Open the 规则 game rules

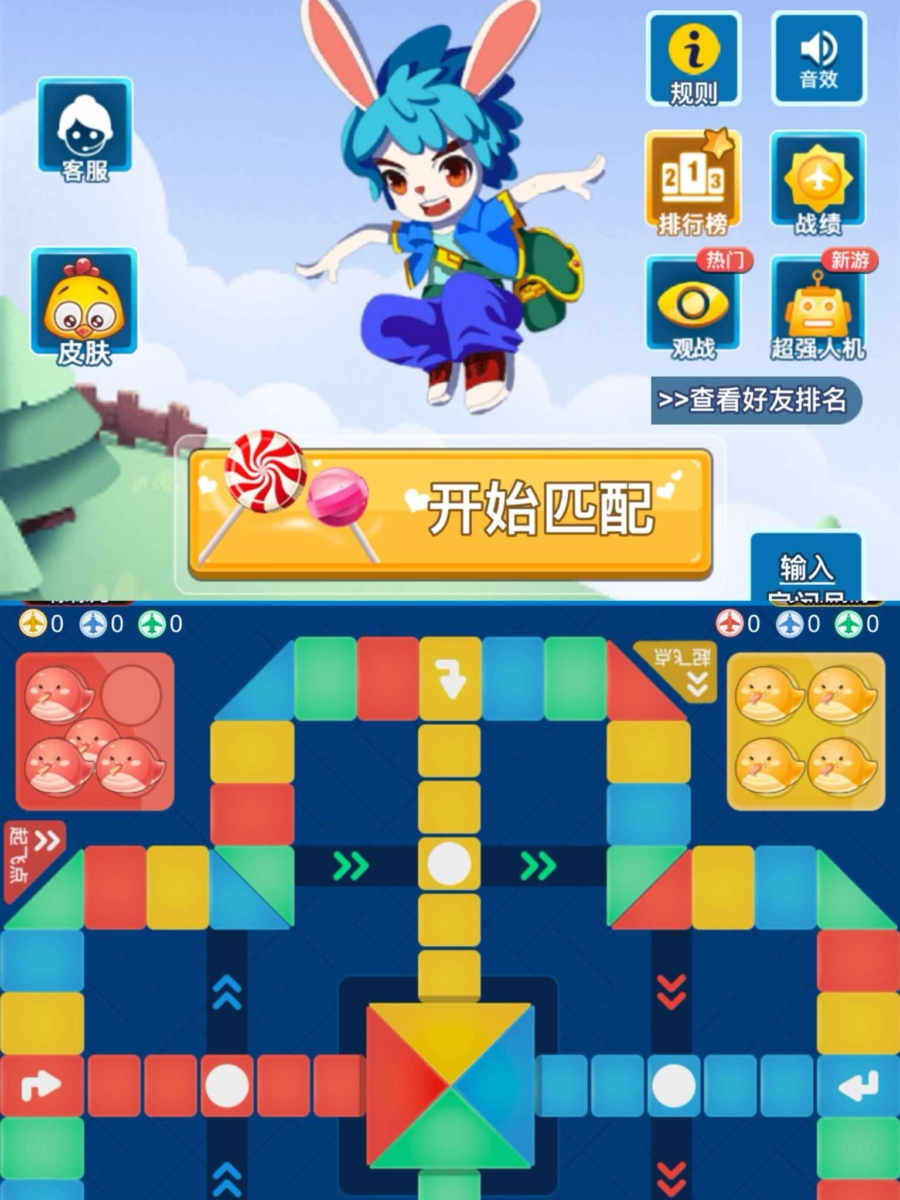pos(693,58)
